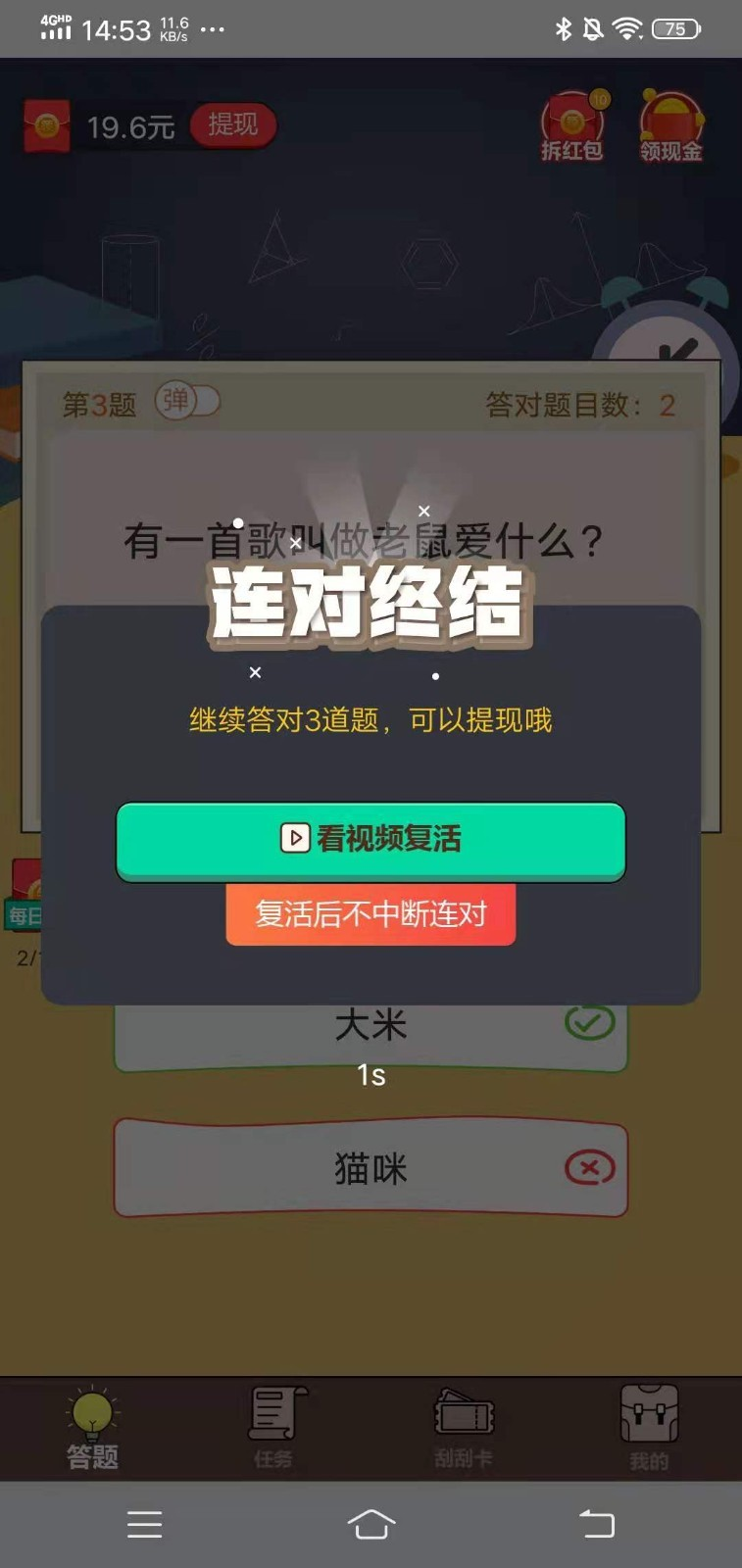The width and height of the screenshot is (742, 1568).
Task: Switch to the 答题 tab
Action: coord(92,1430)
